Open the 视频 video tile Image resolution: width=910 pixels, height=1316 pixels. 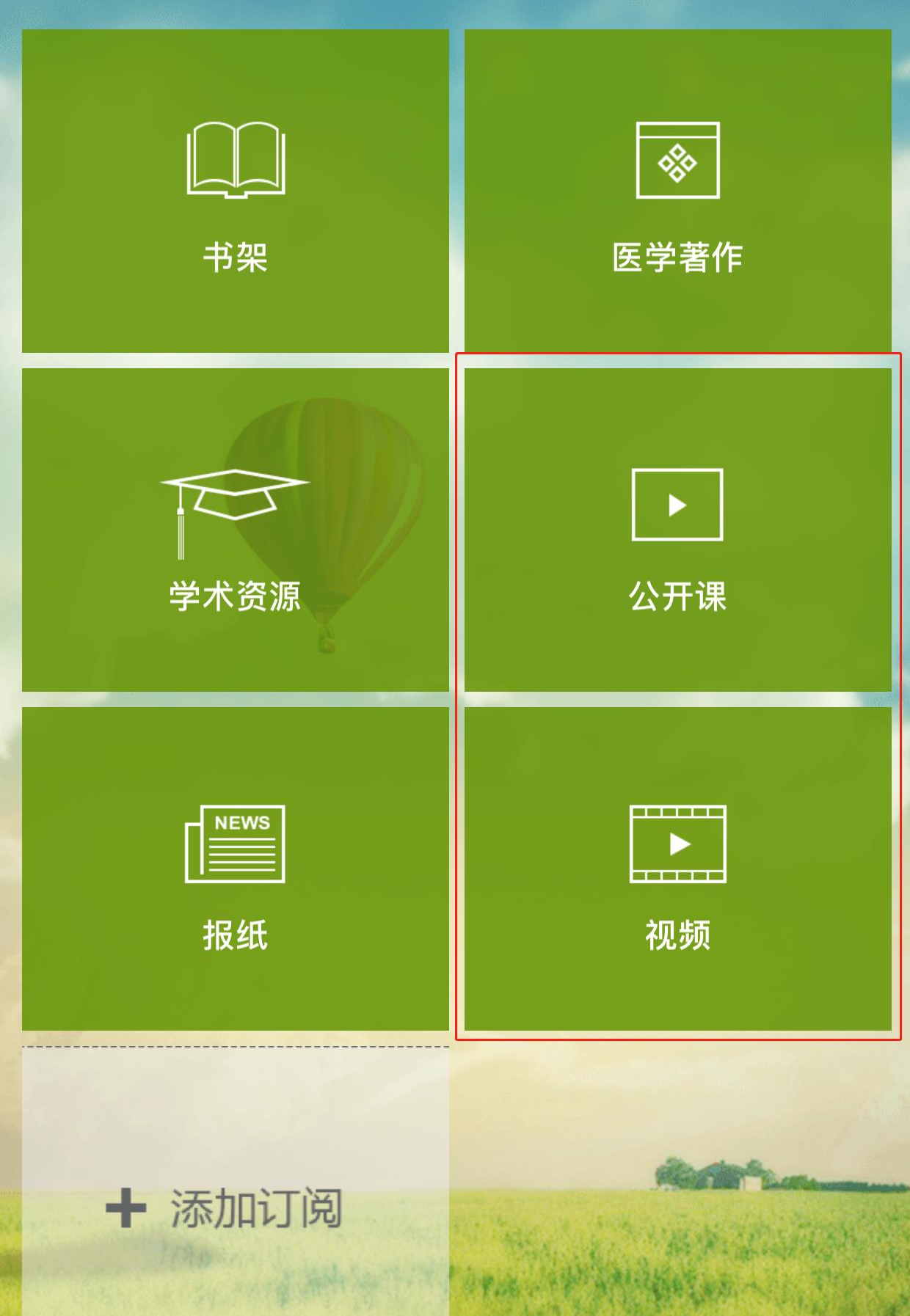677,869
